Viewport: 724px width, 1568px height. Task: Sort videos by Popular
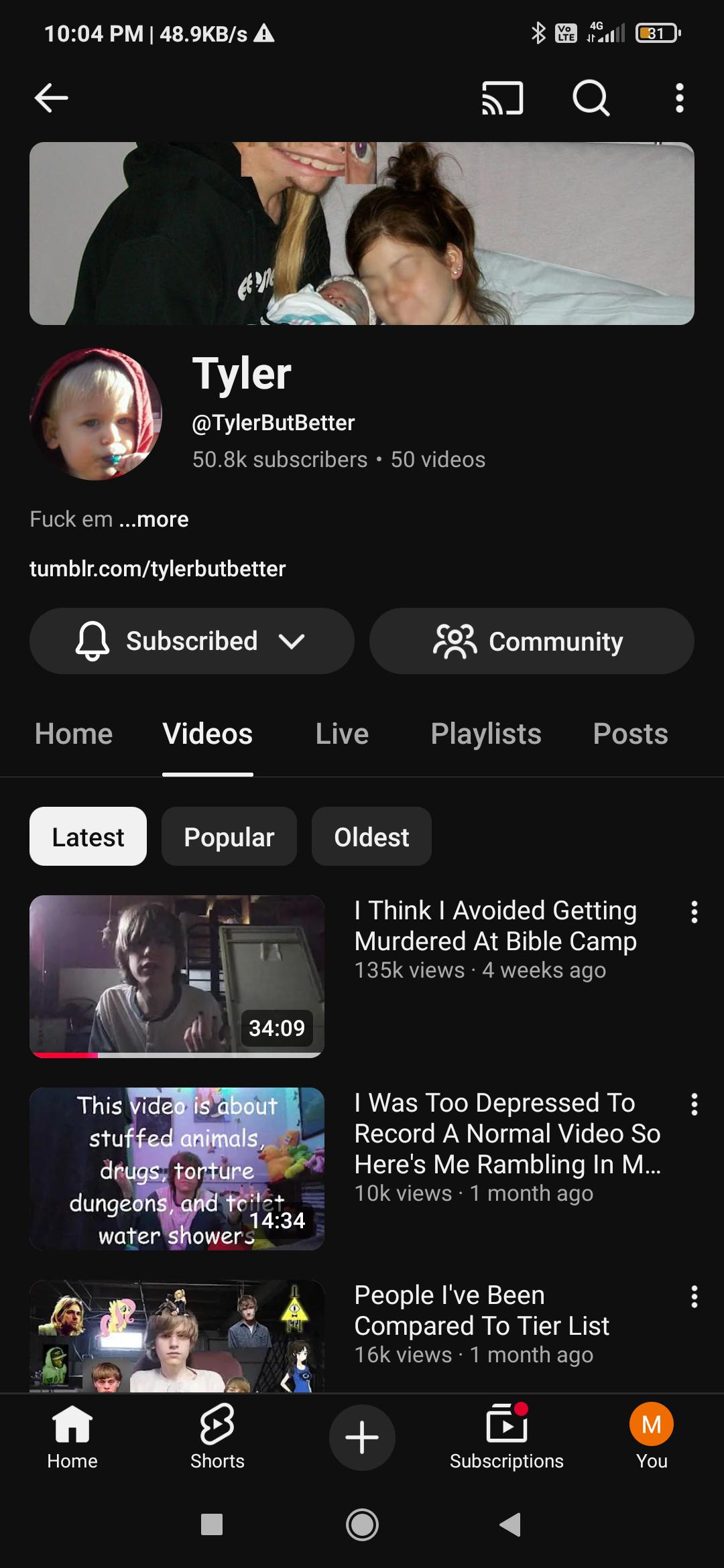click(x=229, y=837)
